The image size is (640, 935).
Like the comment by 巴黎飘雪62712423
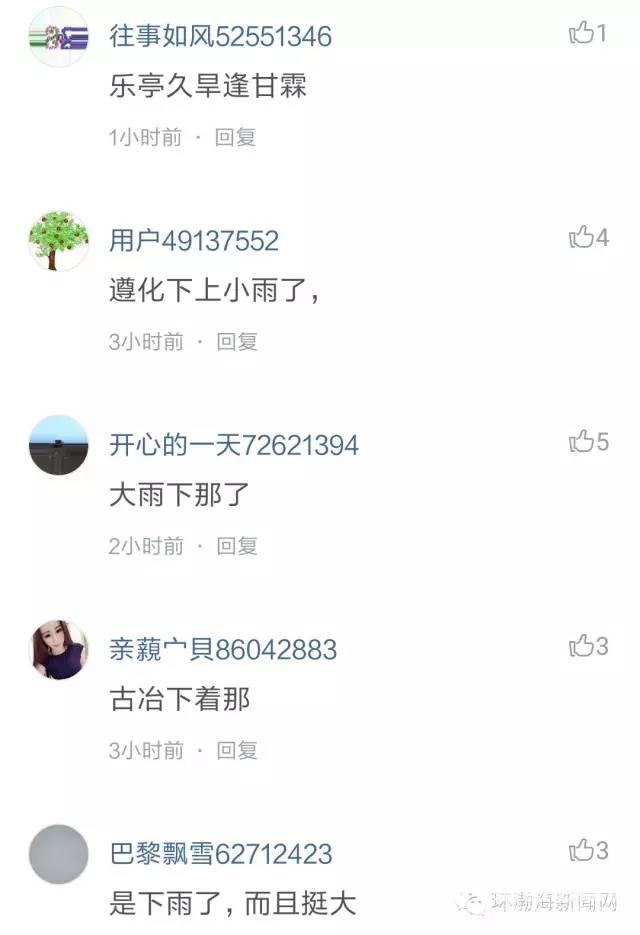click(583, 851)
